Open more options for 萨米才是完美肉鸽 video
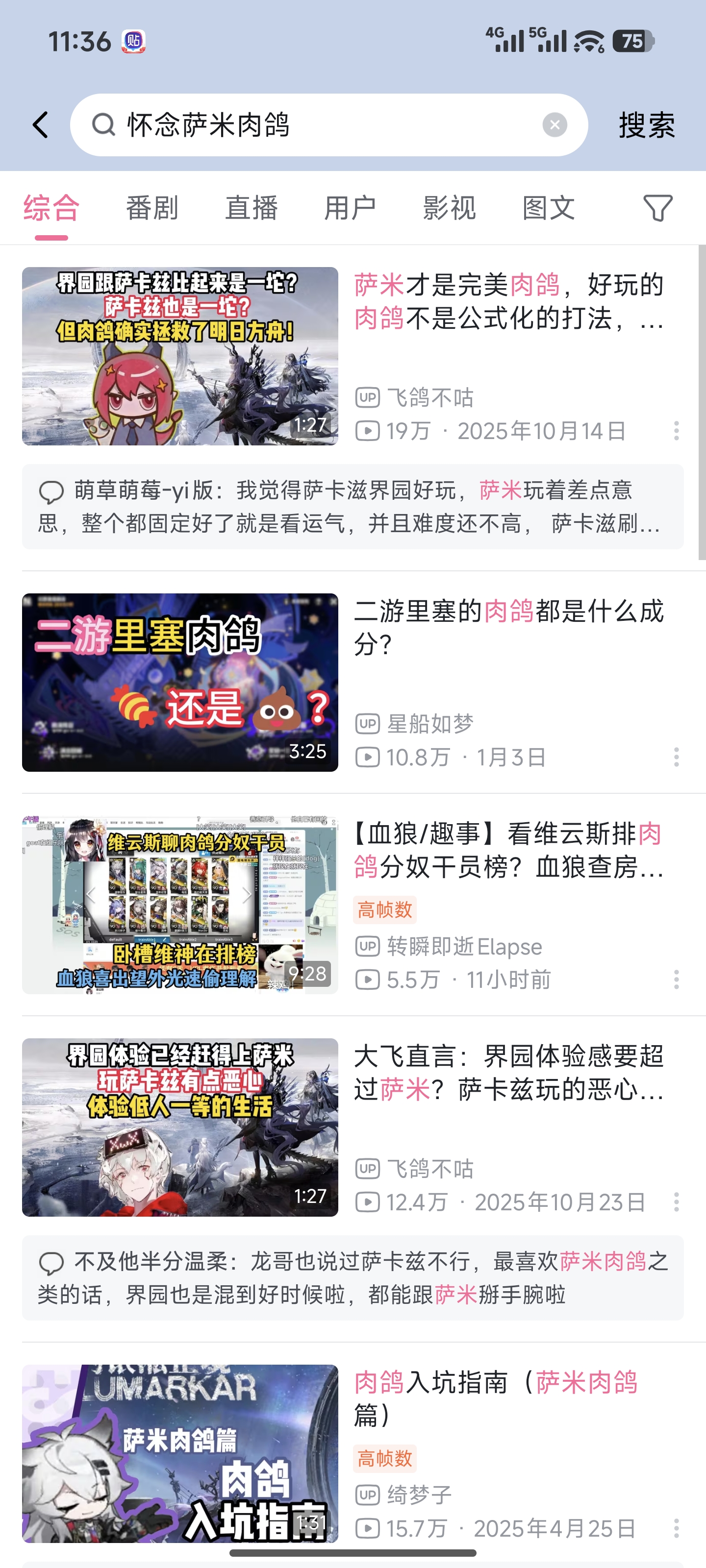This screenshot has width=706, height=1568. point(676,431)
